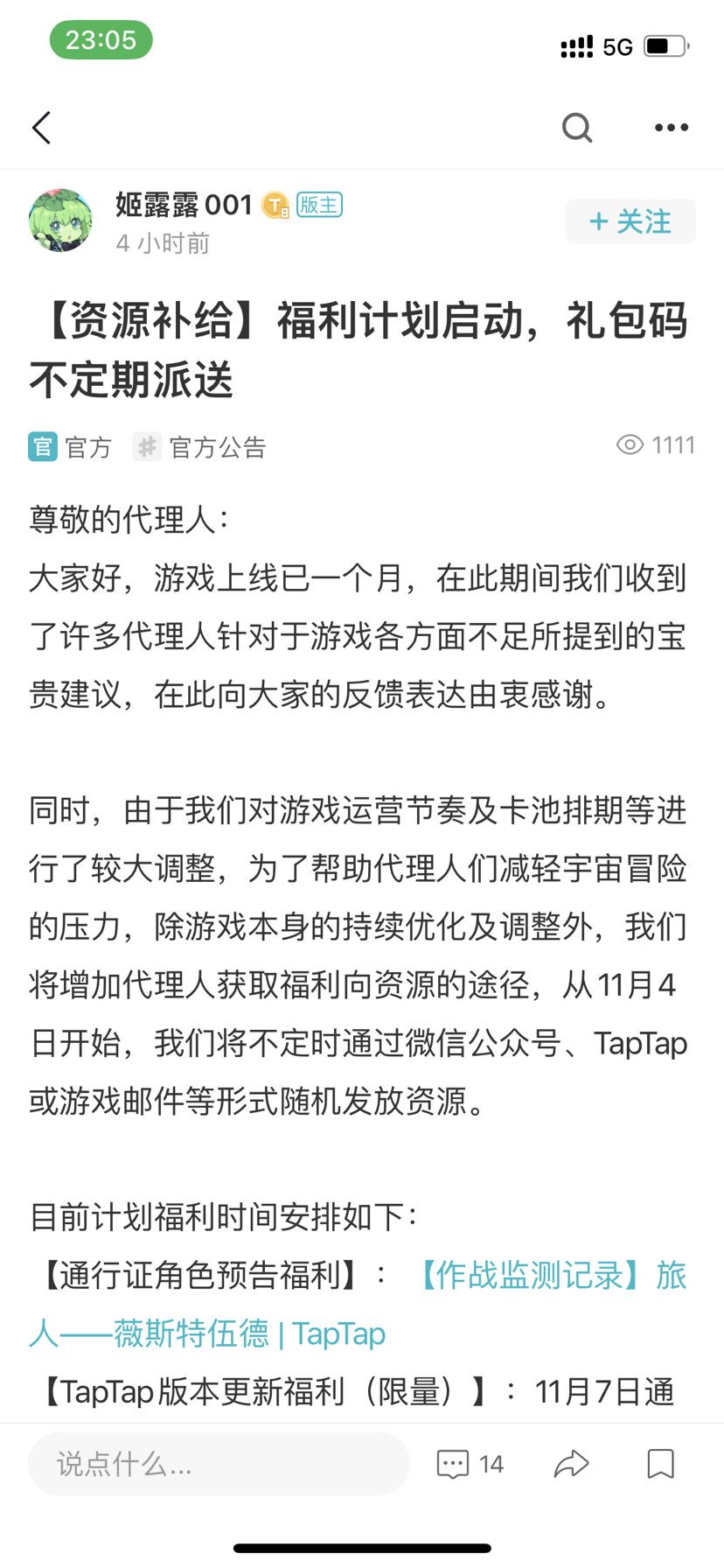Bookmark this post
The image size is (724, 1568).
(660, 1464)
